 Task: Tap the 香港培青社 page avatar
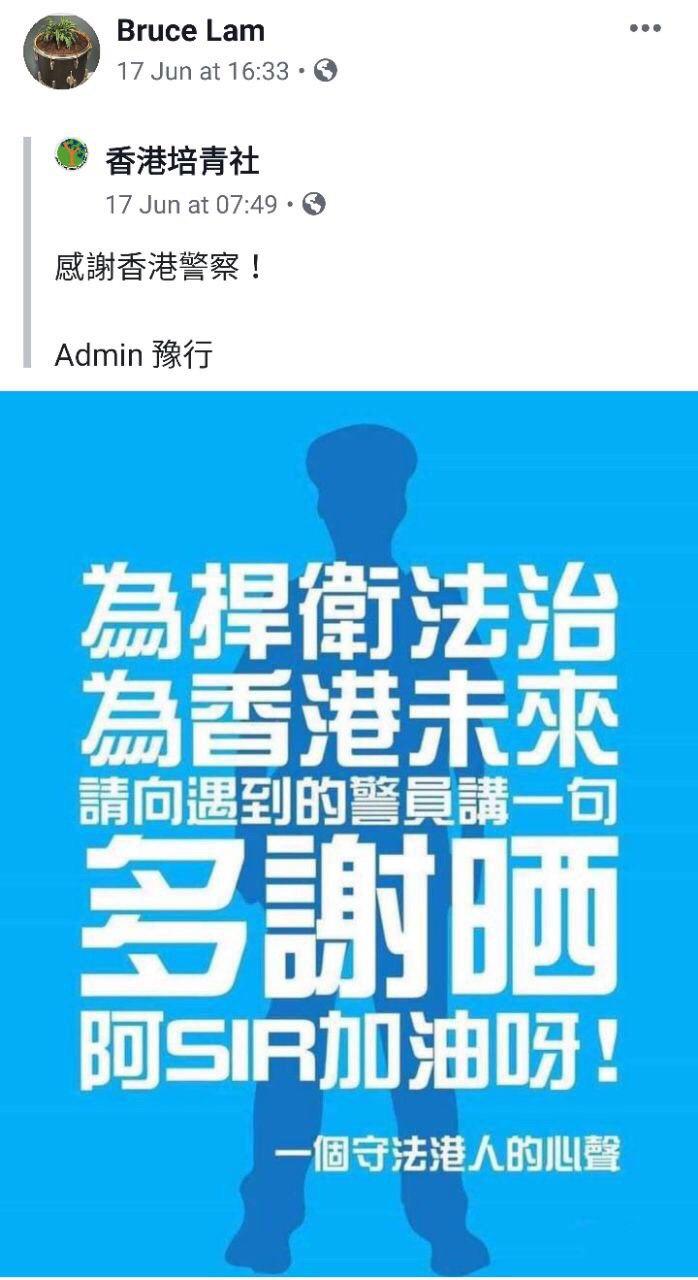click(71, 156)
